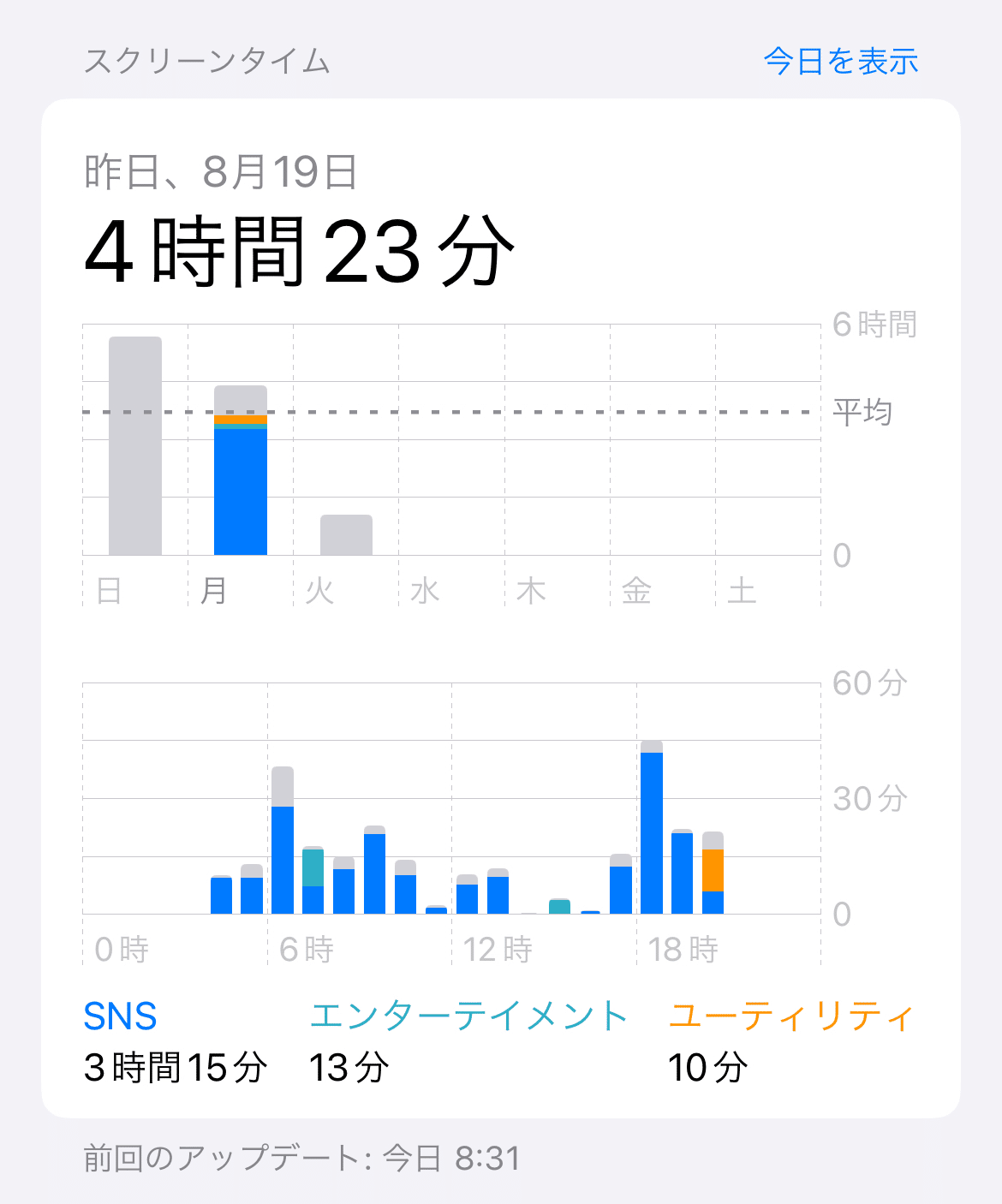Viewport: 1002px width, 1204px height.
Task: Select Tuesday's small gray bar
Action: pos(345,535)
